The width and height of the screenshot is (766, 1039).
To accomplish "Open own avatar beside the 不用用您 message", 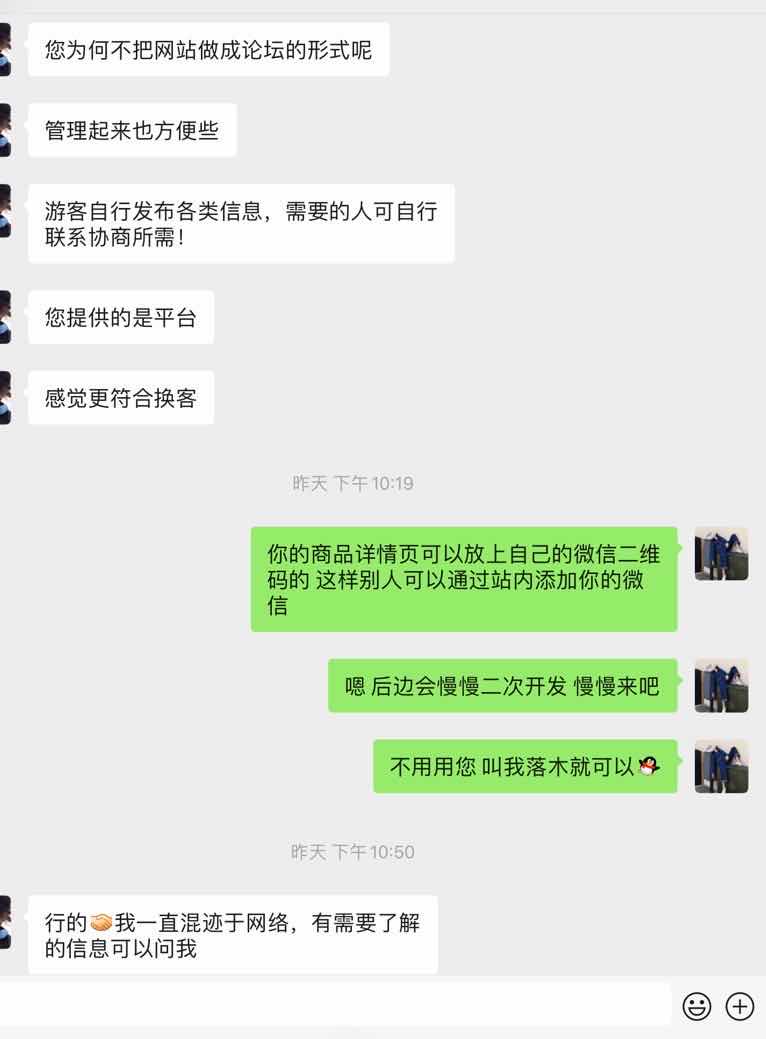I will [x=721, y=766].
